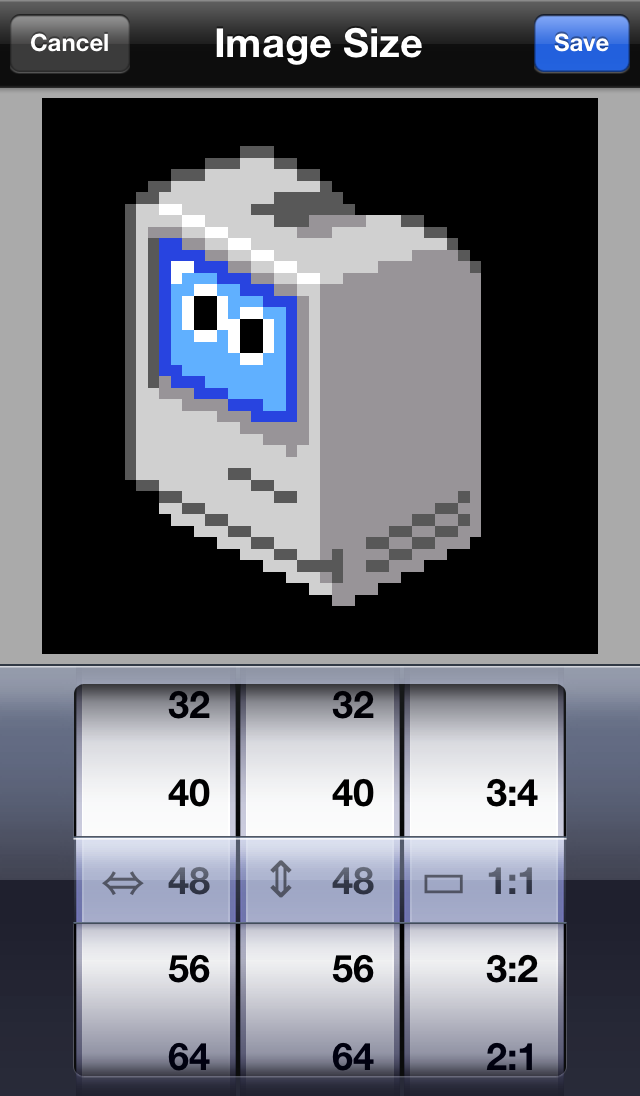Pick 32 in the height wheel
Viewport: 640px width, 1096px height.
pos(353,705)
